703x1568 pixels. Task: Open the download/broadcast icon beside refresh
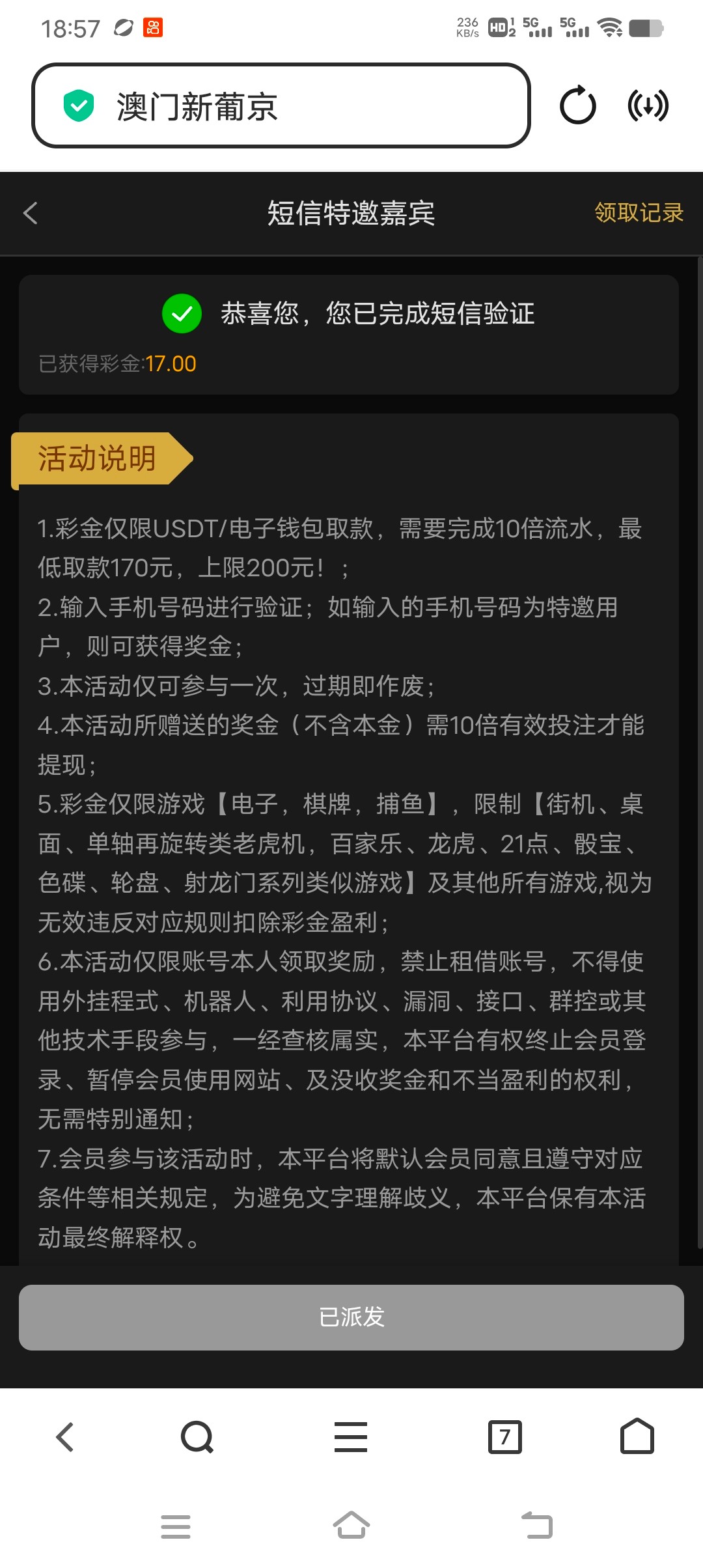(648, 105)
